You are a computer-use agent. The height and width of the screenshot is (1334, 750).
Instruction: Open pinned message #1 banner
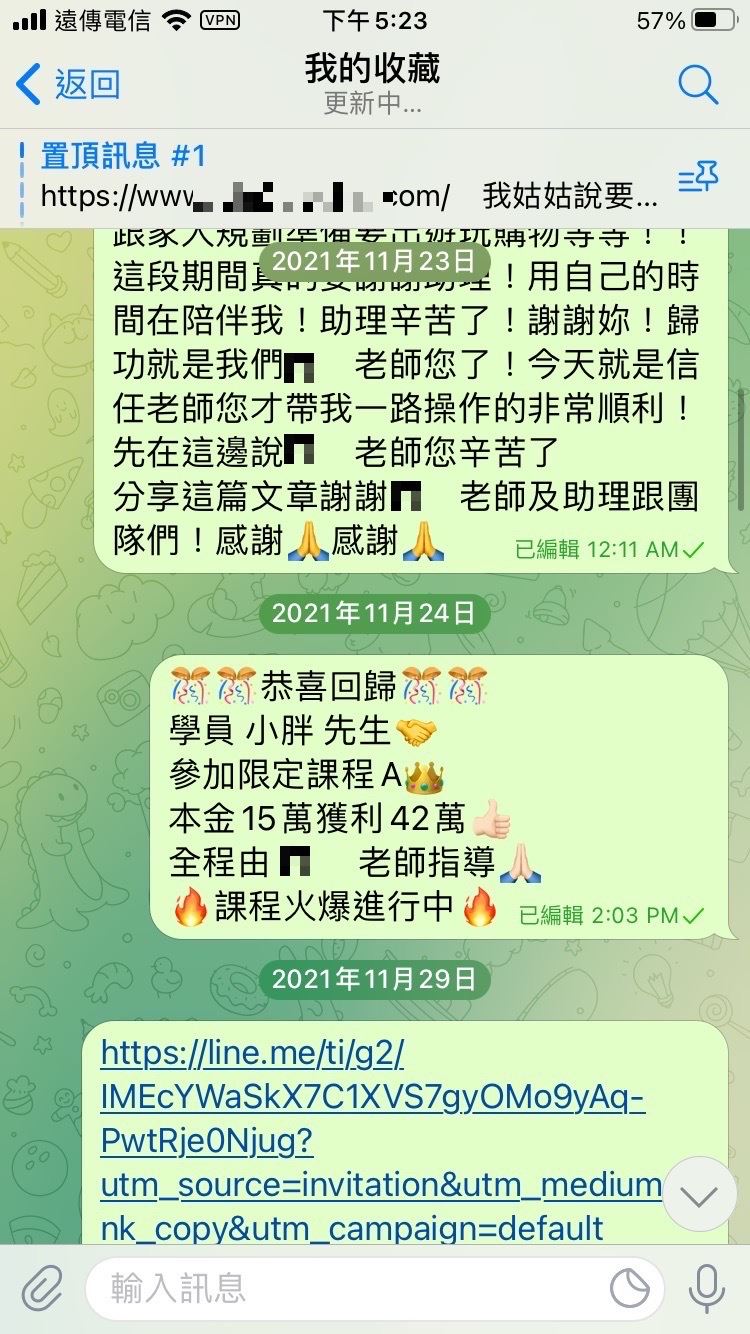coord(340,176)
